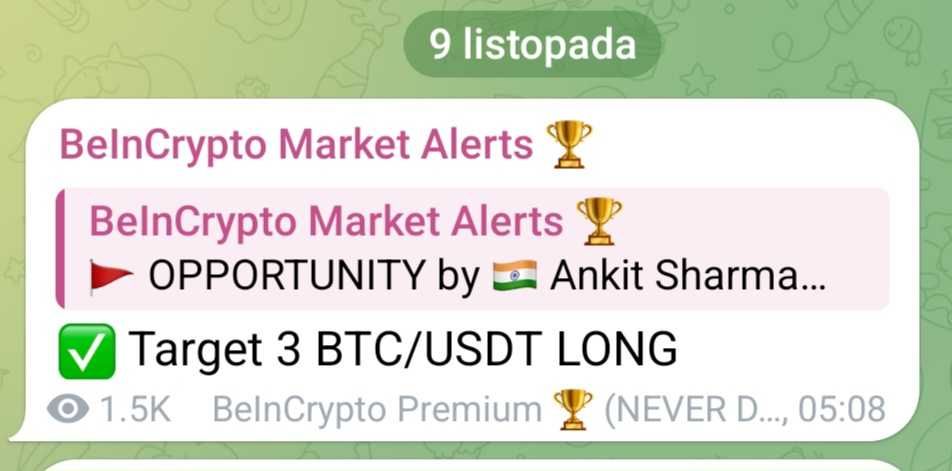Tap the Target 3 BTC/USDT LONG message
The image size is (952, 471).
[400, 350]
